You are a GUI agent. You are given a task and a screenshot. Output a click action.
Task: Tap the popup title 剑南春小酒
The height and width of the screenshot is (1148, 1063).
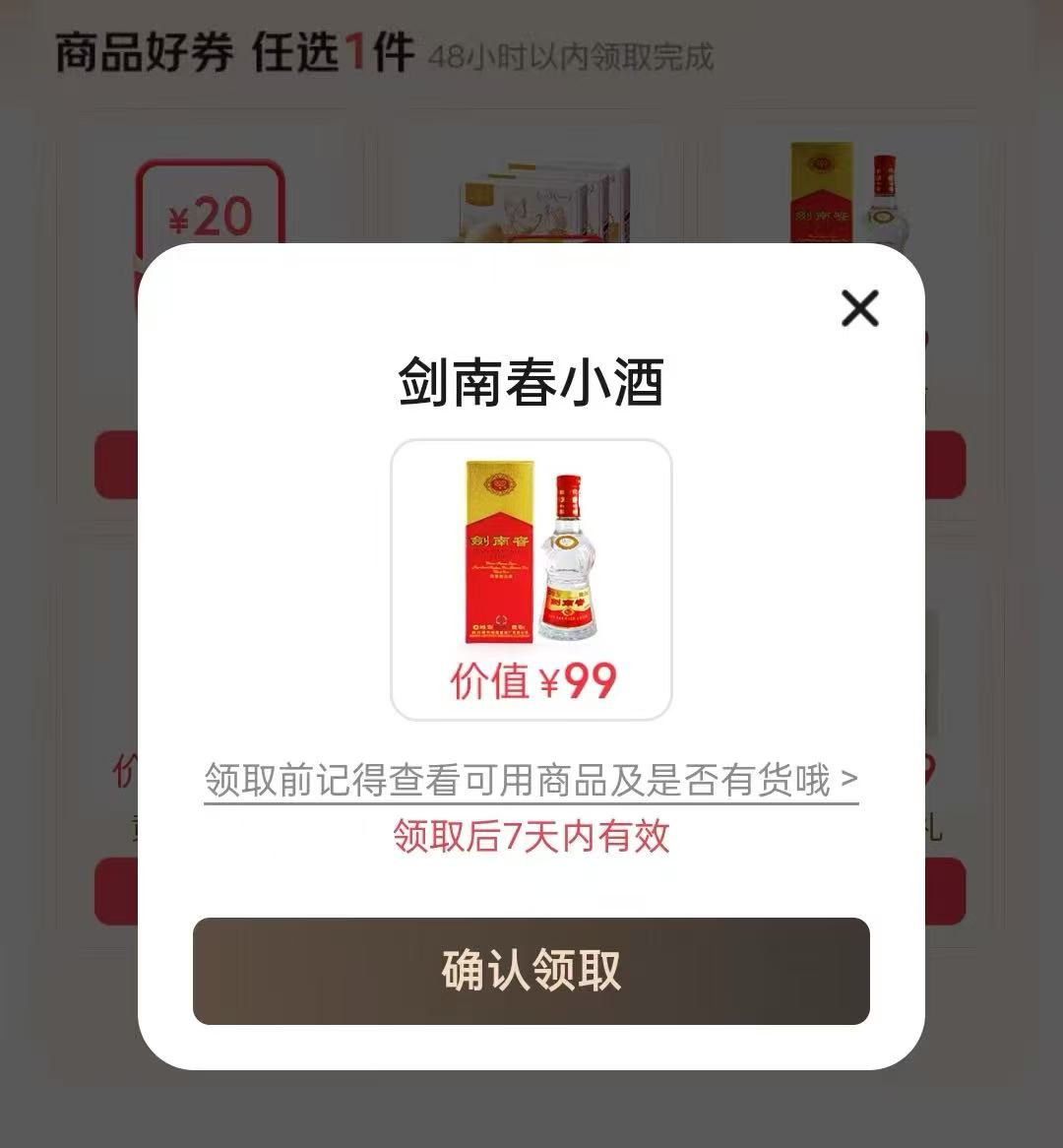coord(531,382)
